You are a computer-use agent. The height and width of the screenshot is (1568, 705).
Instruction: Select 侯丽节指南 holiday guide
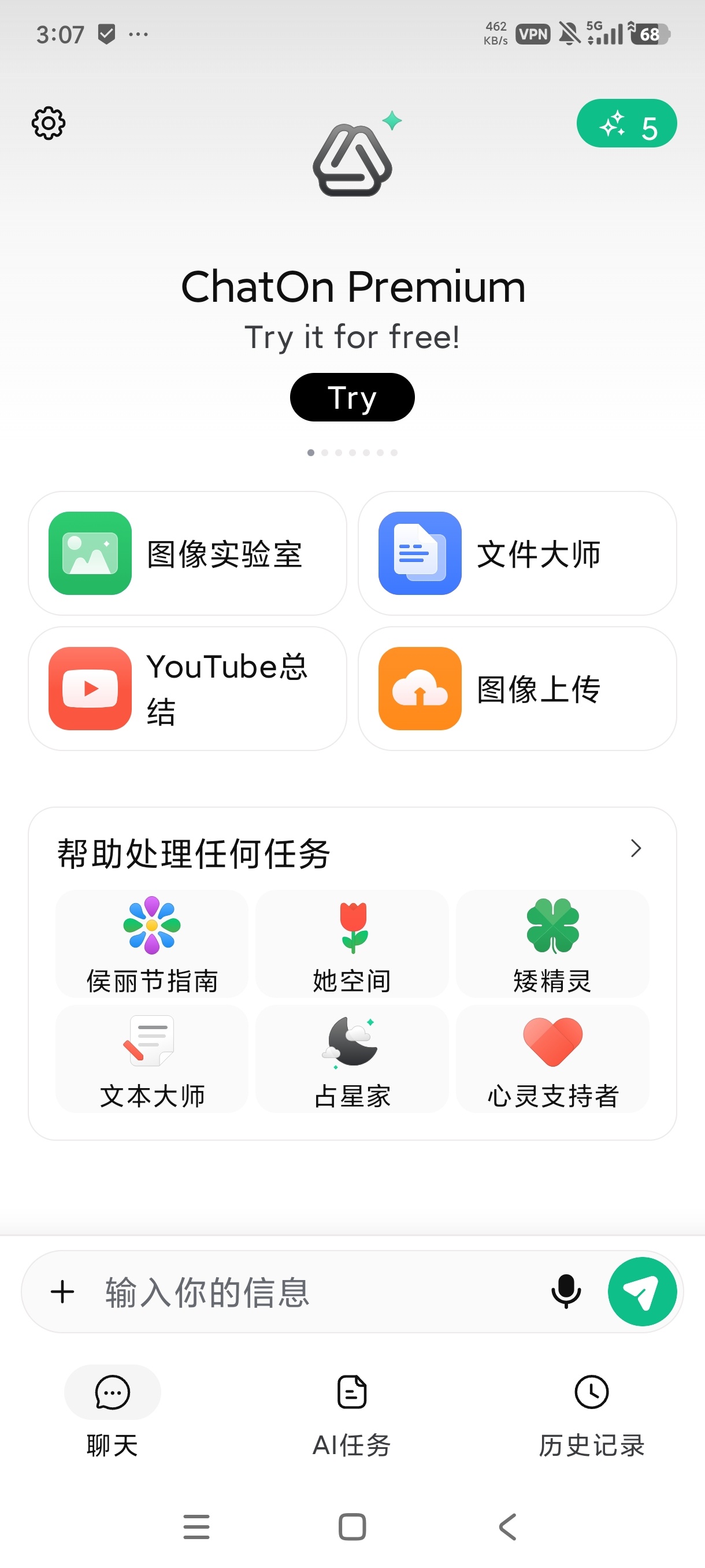coord(151,944)
